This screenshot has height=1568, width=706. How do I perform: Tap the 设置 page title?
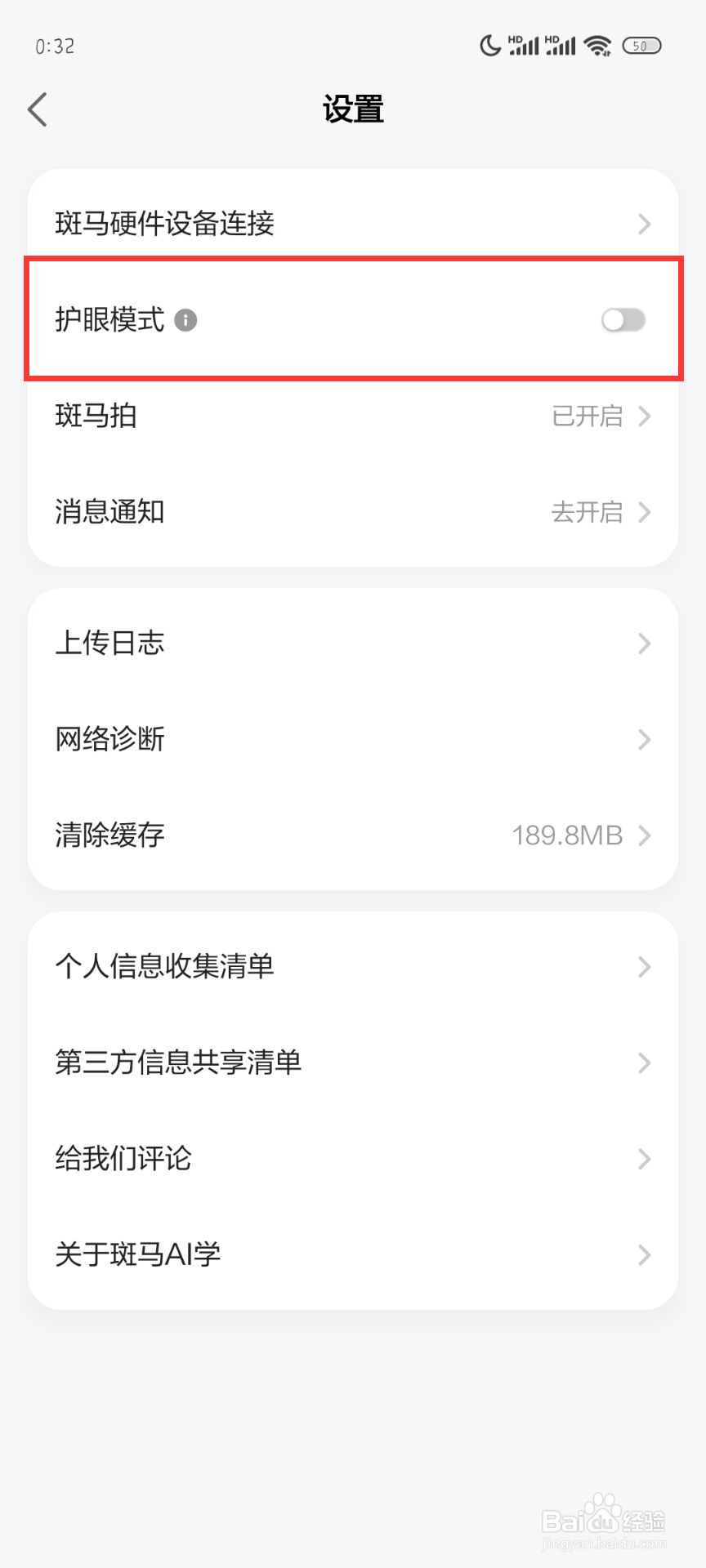click(x=353, y=109)
